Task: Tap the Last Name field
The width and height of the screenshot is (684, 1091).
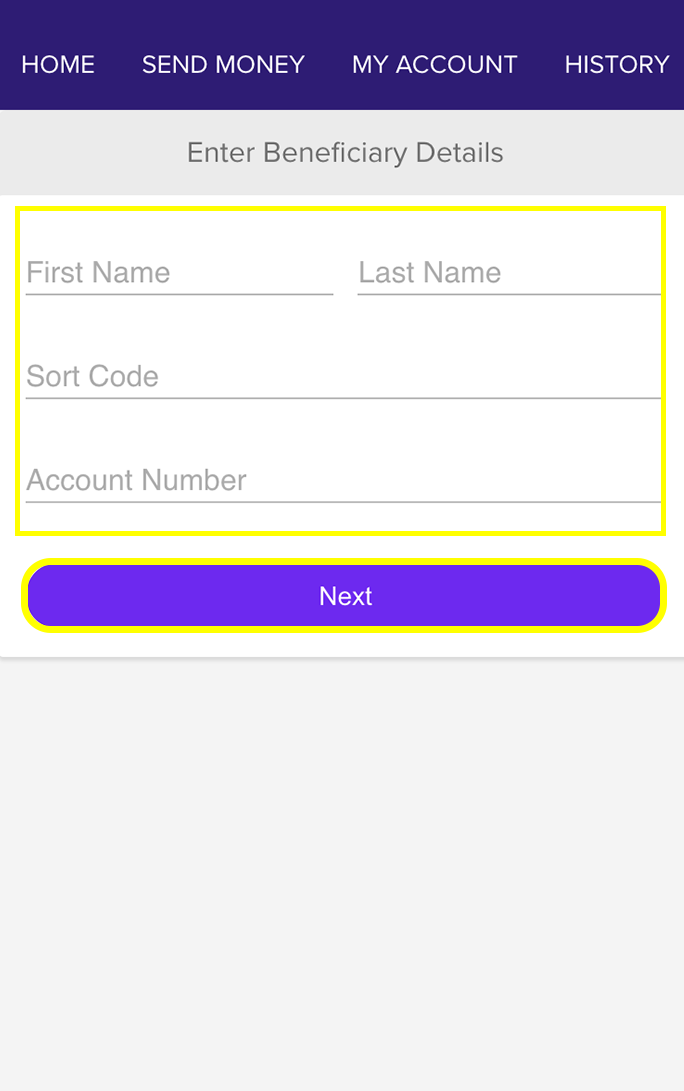Action: (508, 273)
